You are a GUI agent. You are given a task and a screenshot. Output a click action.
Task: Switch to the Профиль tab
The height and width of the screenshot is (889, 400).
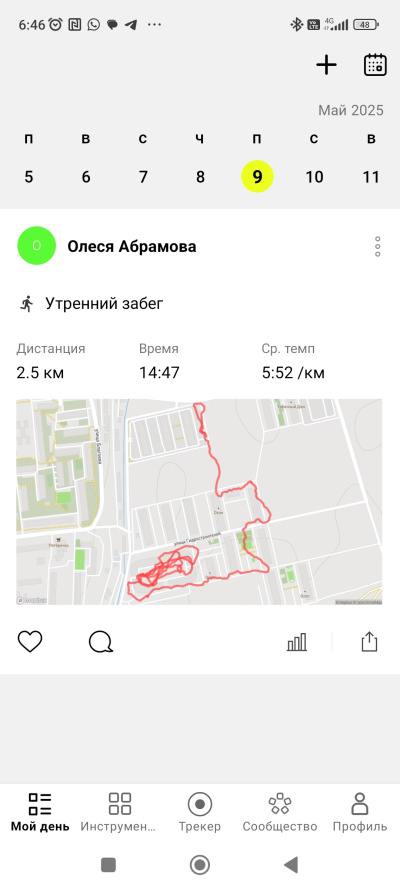(360, 812)
